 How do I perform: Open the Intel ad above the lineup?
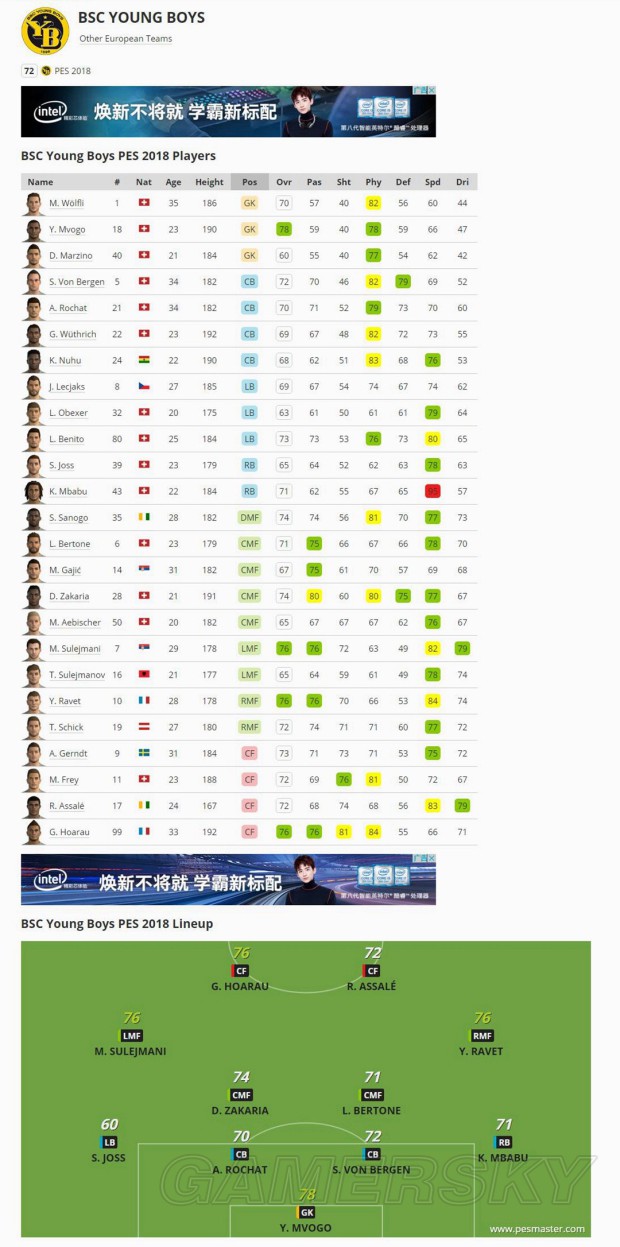pos(228,880)
